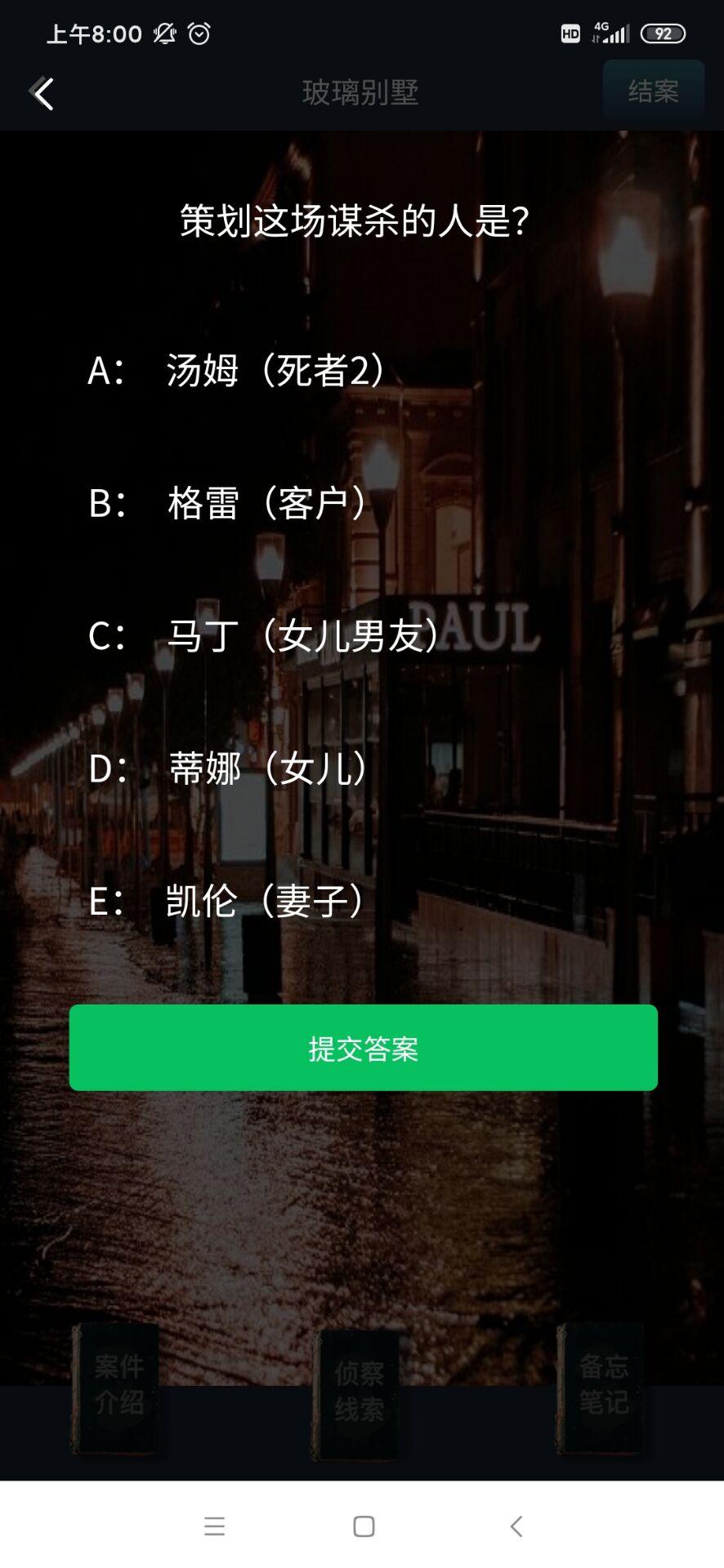Open recent apps from navigation bar

[215, 1526]
